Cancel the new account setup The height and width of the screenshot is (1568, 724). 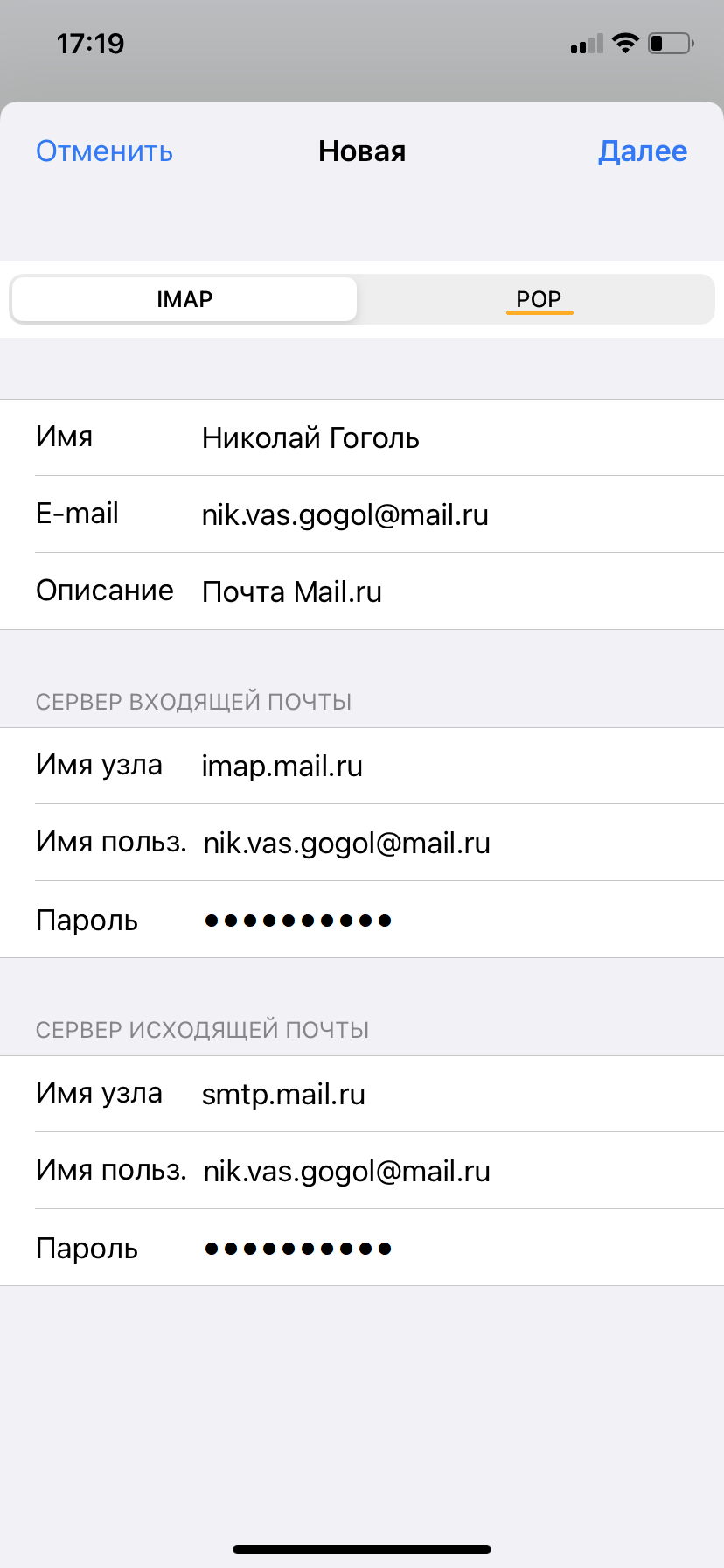click(x=104, y=151)
